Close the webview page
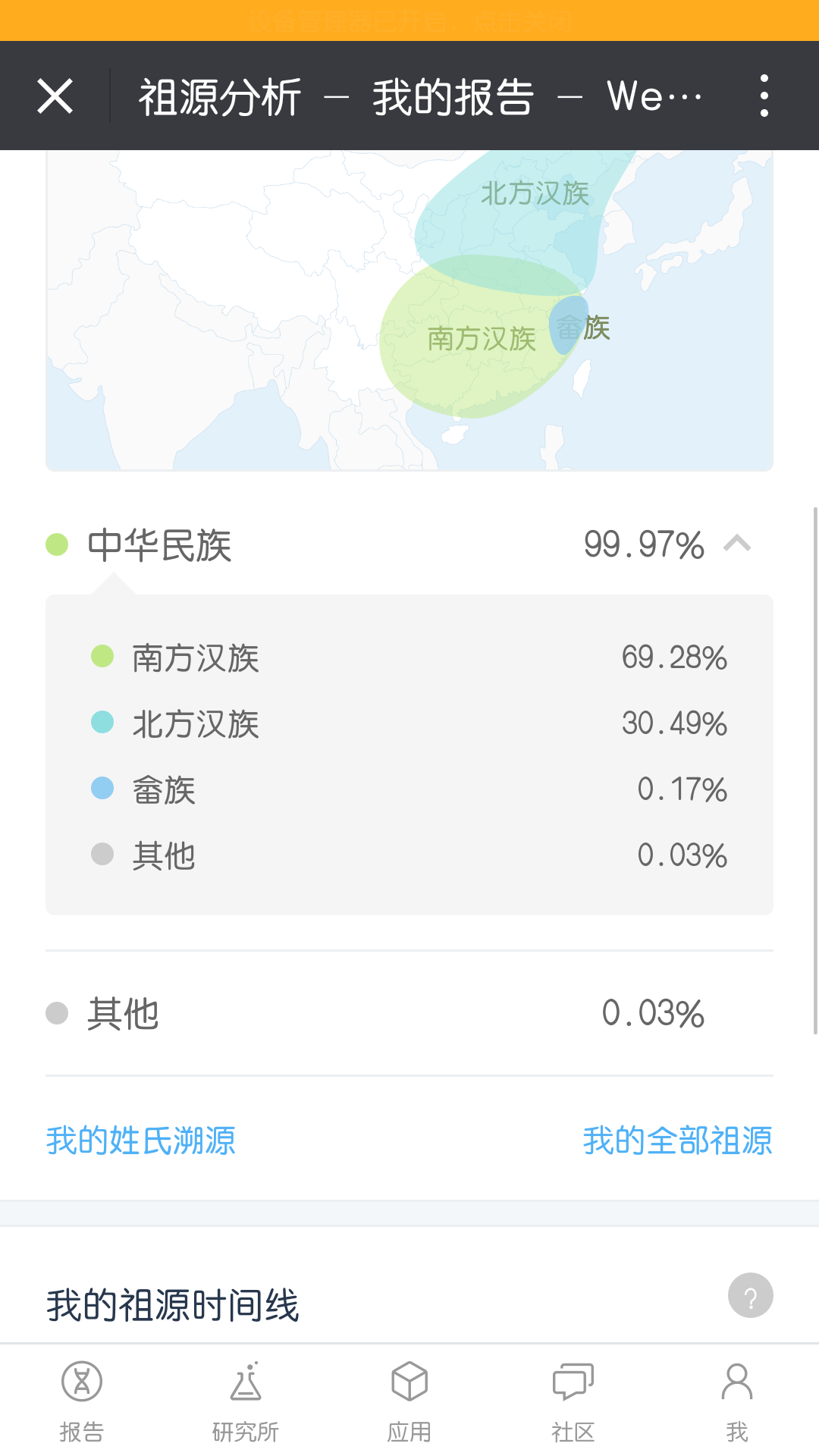The height and width of the screenshot is (1456, 819). tap(55, 96)
